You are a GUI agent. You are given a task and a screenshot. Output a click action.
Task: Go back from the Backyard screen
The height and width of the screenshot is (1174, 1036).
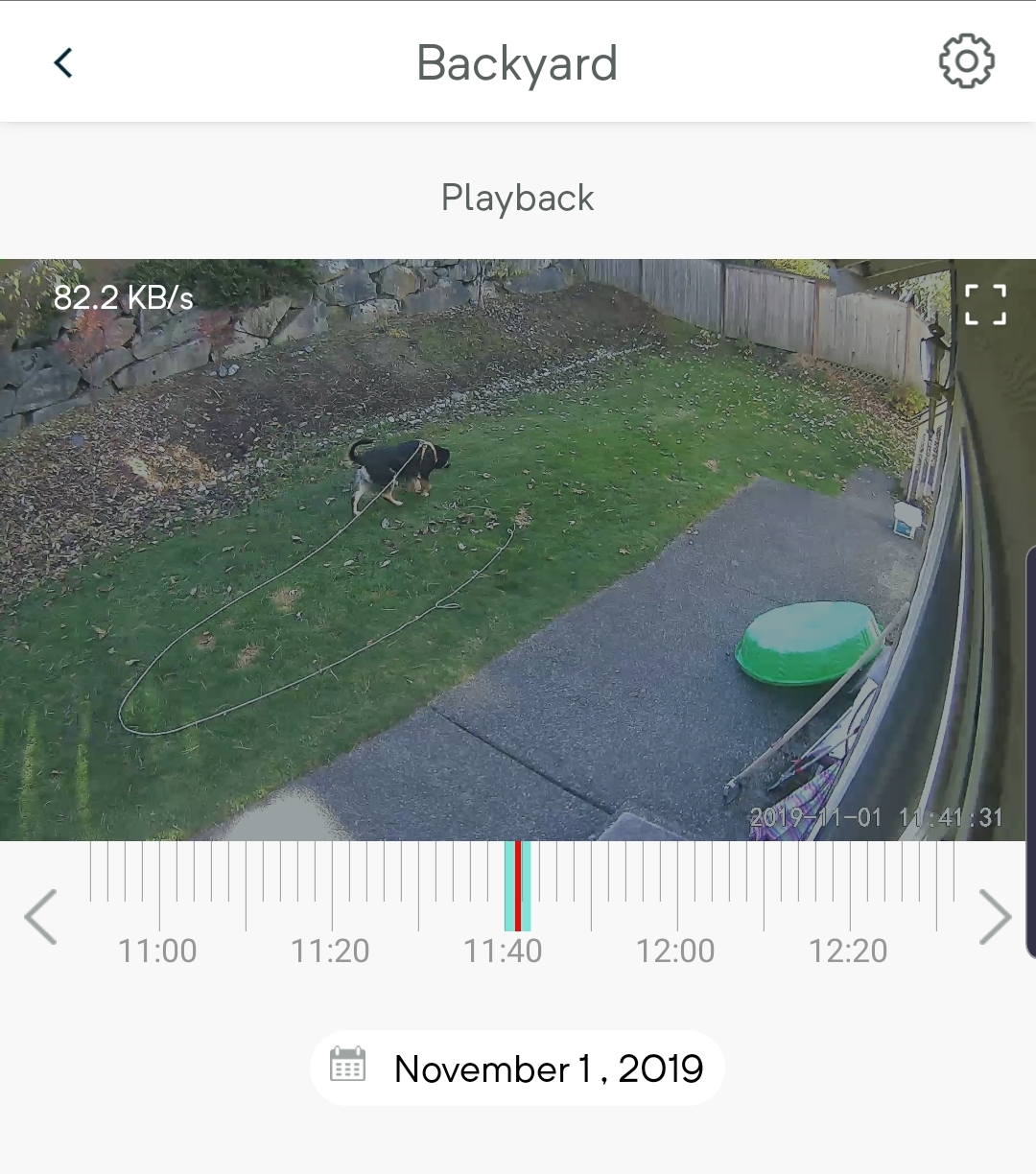click(63, 63)
